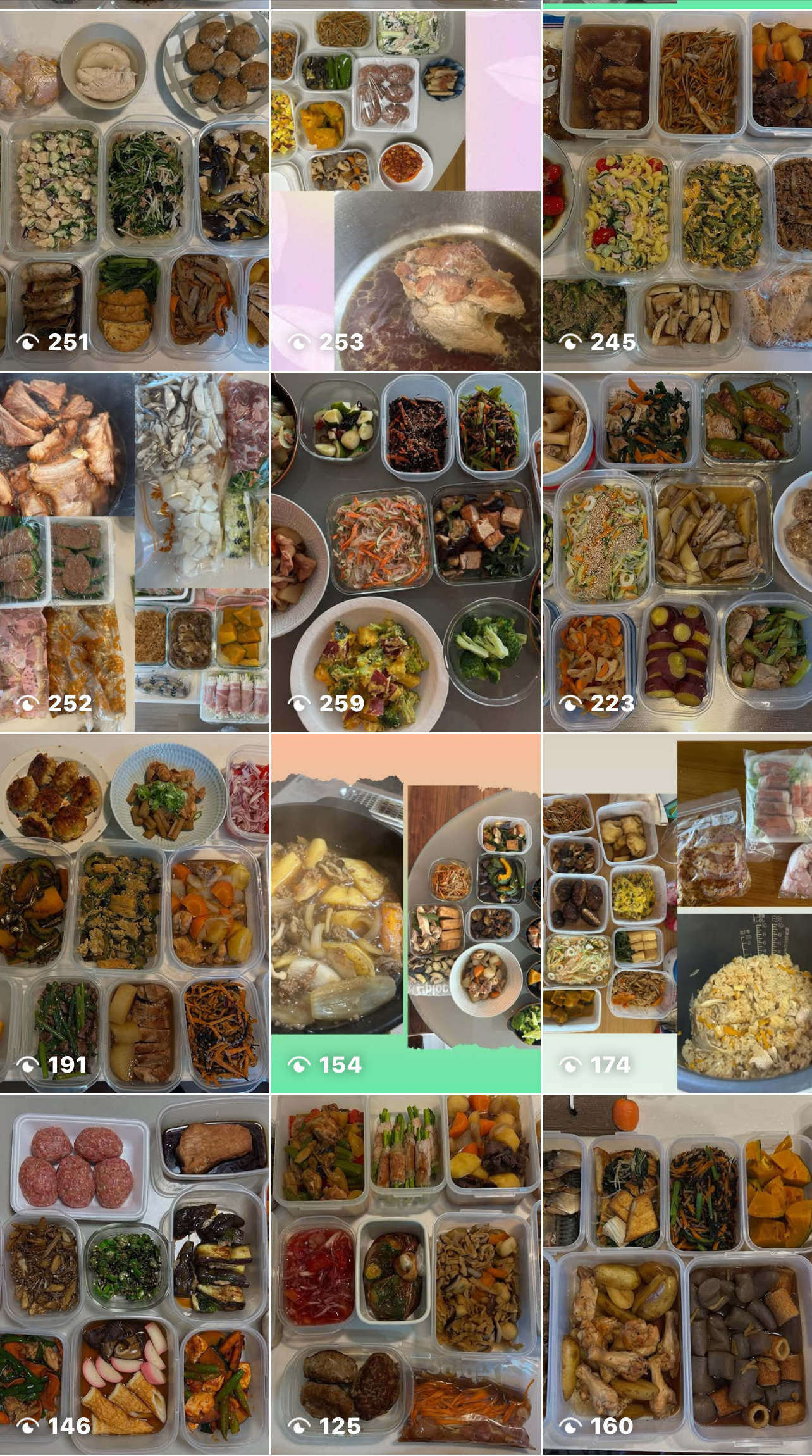Play the video showing 253 views

click(x=405, y=190)
